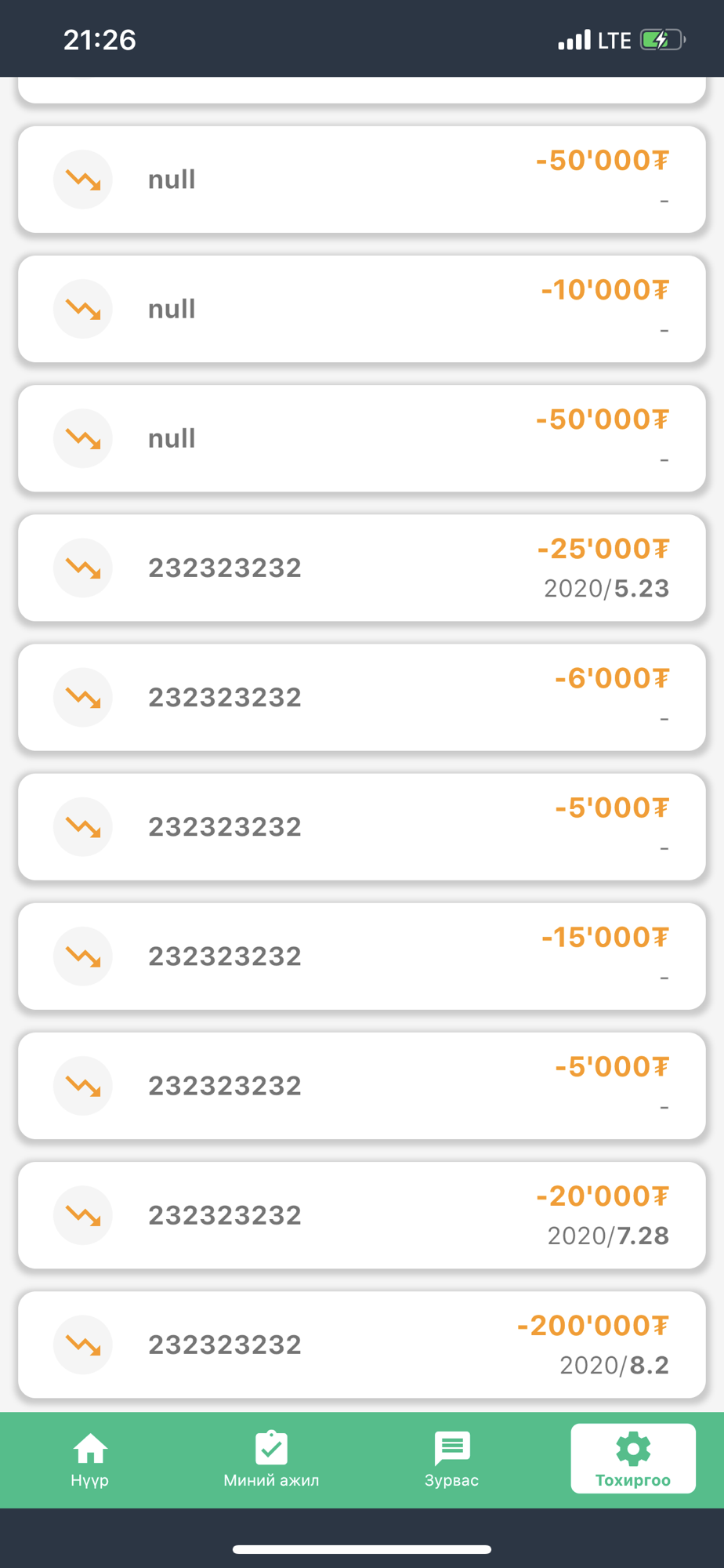Select the Тохиргоо settings tab
The height and width of the screenshot is (1568, 724).
(x=633, y=1459)
